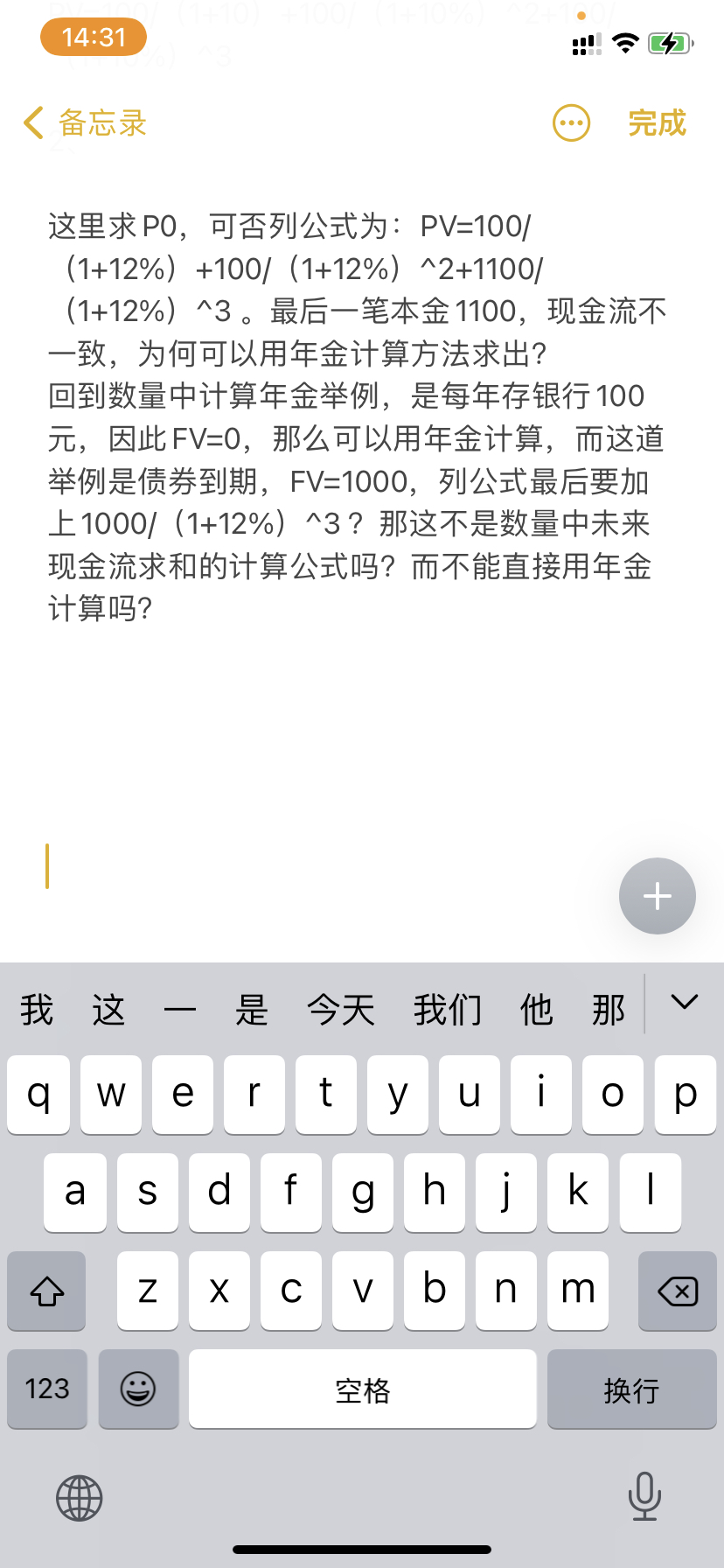Tap the shift key

point(47,1291)
